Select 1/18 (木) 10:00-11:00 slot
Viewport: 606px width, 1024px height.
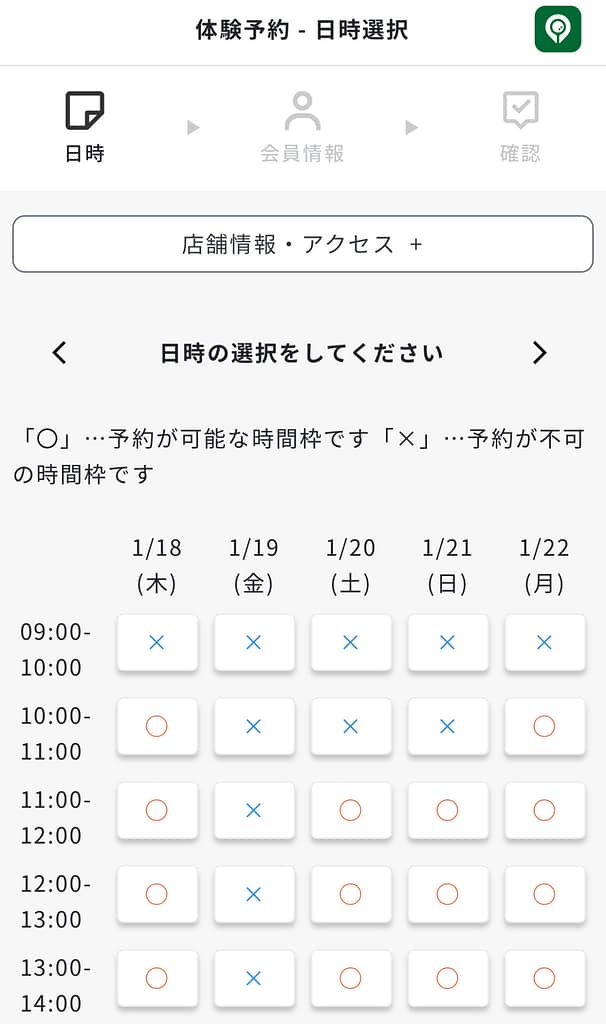coord(157,726)
